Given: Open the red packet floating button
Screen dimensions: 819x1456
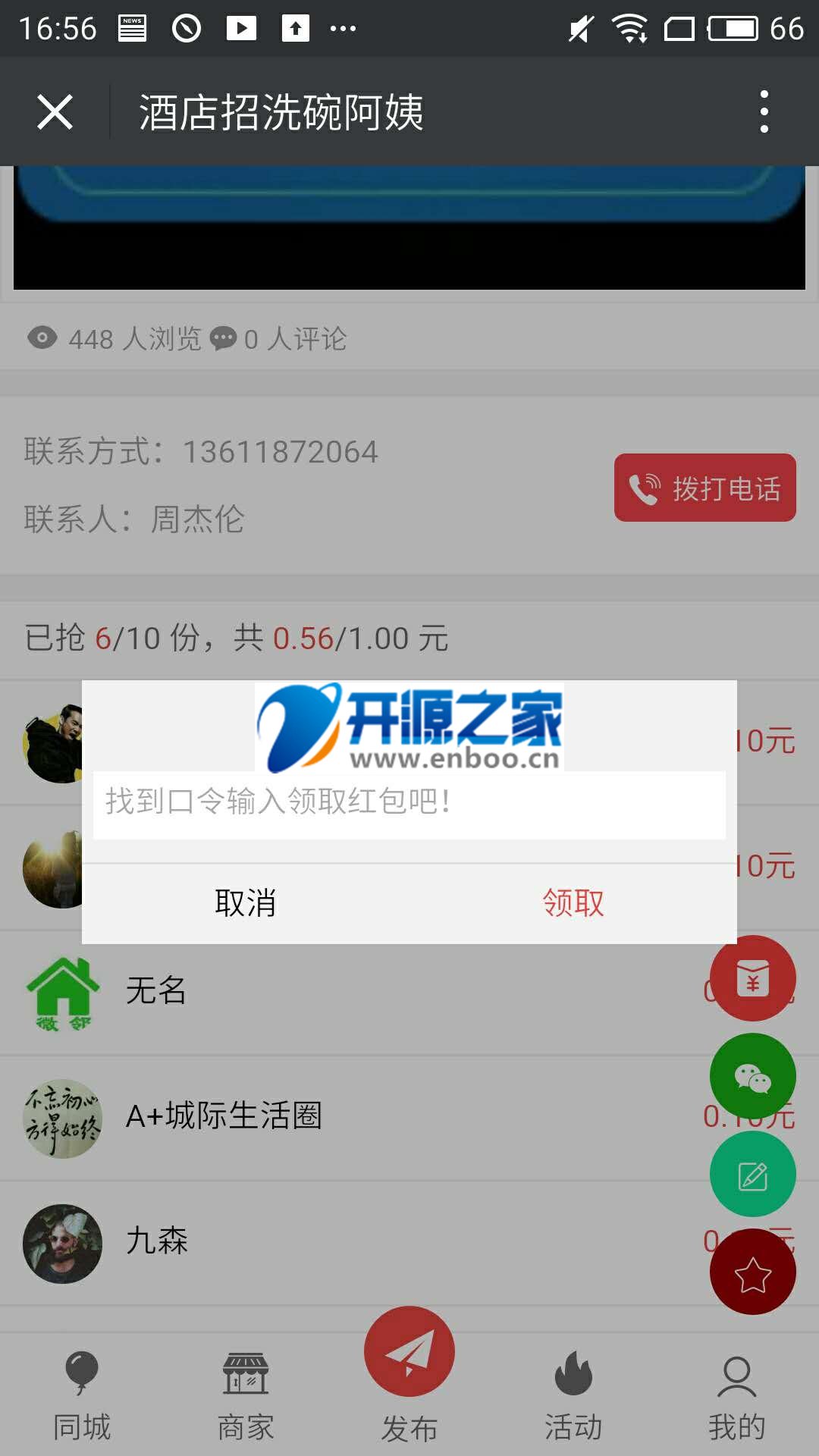Looking at the screenshot, I should [752, 978].
